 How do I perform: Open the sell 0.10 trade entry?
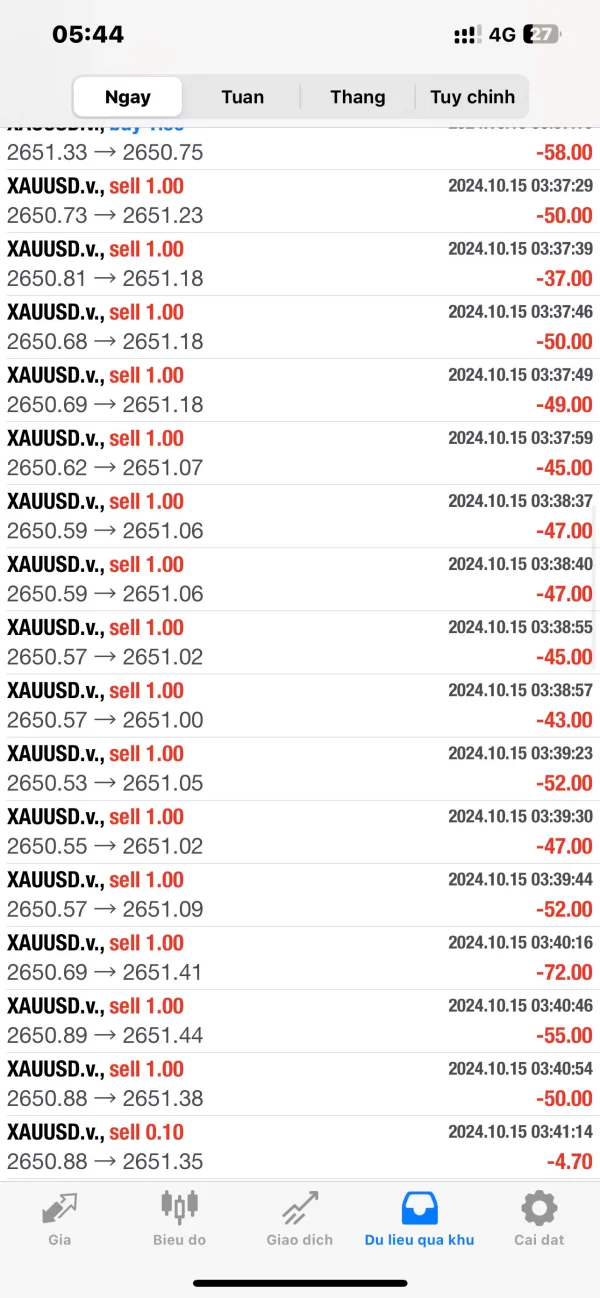(300, 1146)
